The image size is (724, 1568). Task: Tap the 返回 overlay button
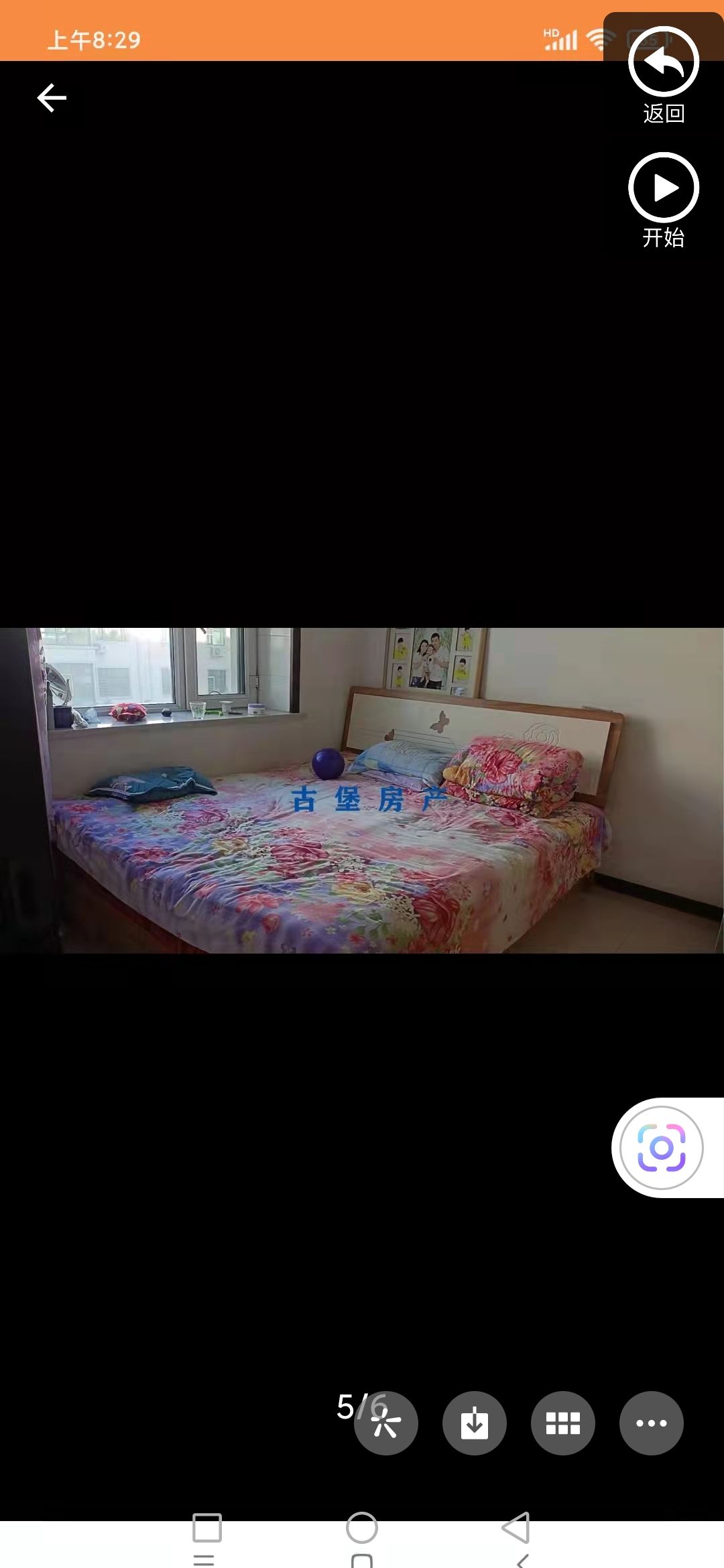[663, 62]
